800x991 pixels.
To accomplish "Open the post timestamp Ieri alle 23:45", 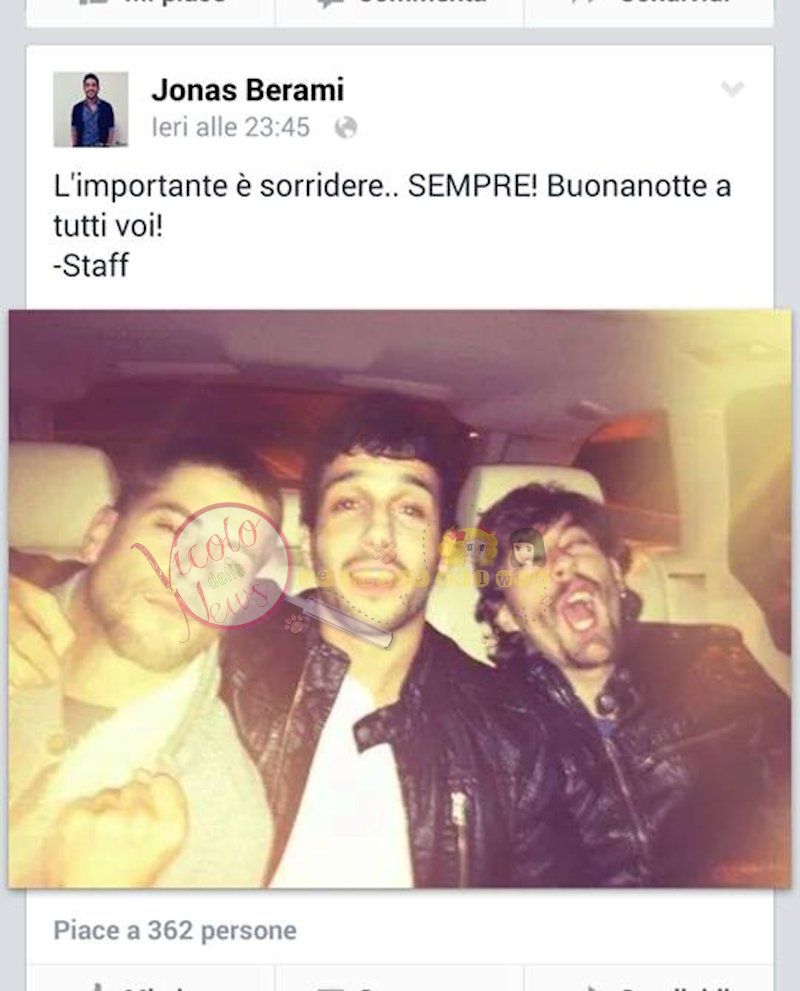I will tap(231, 128).
